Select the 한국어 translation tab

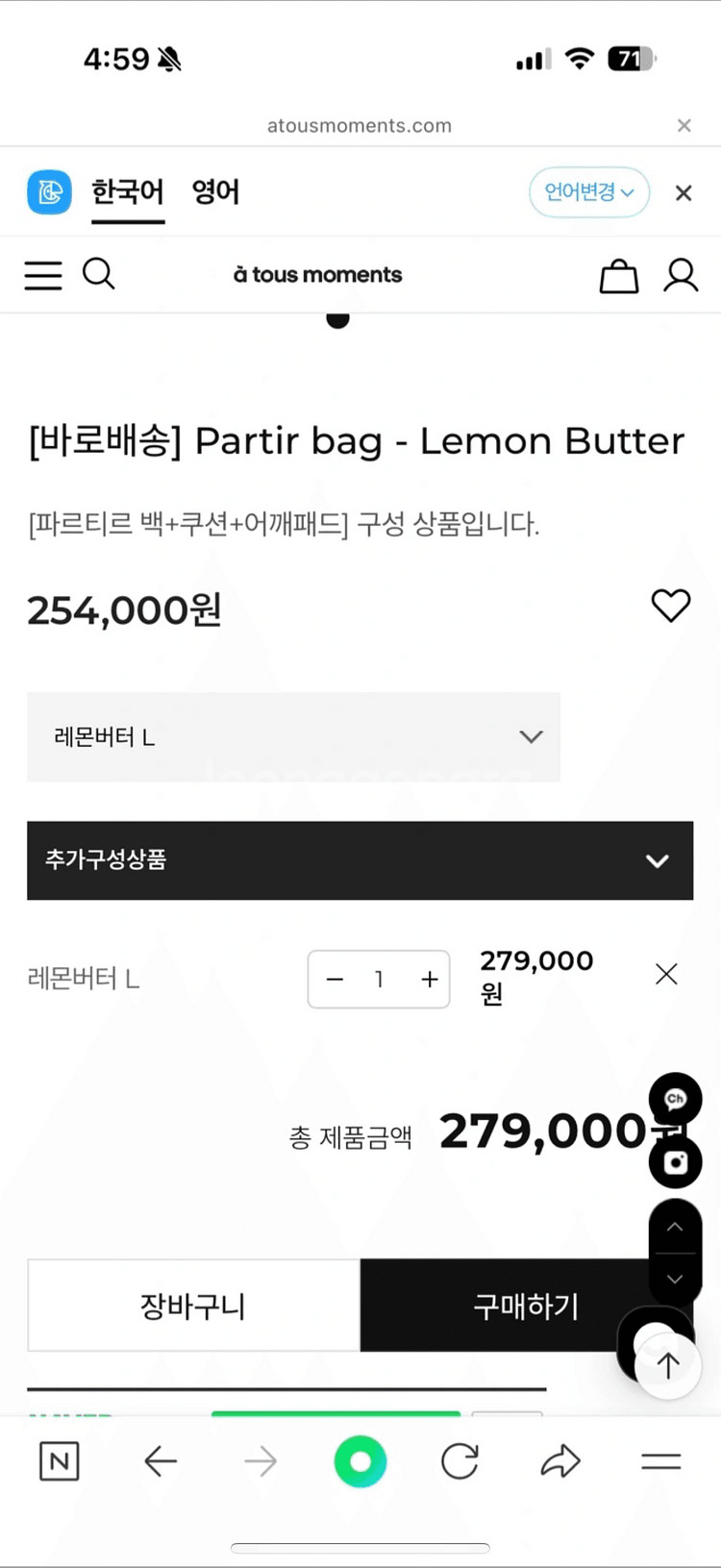coord(128,192)
